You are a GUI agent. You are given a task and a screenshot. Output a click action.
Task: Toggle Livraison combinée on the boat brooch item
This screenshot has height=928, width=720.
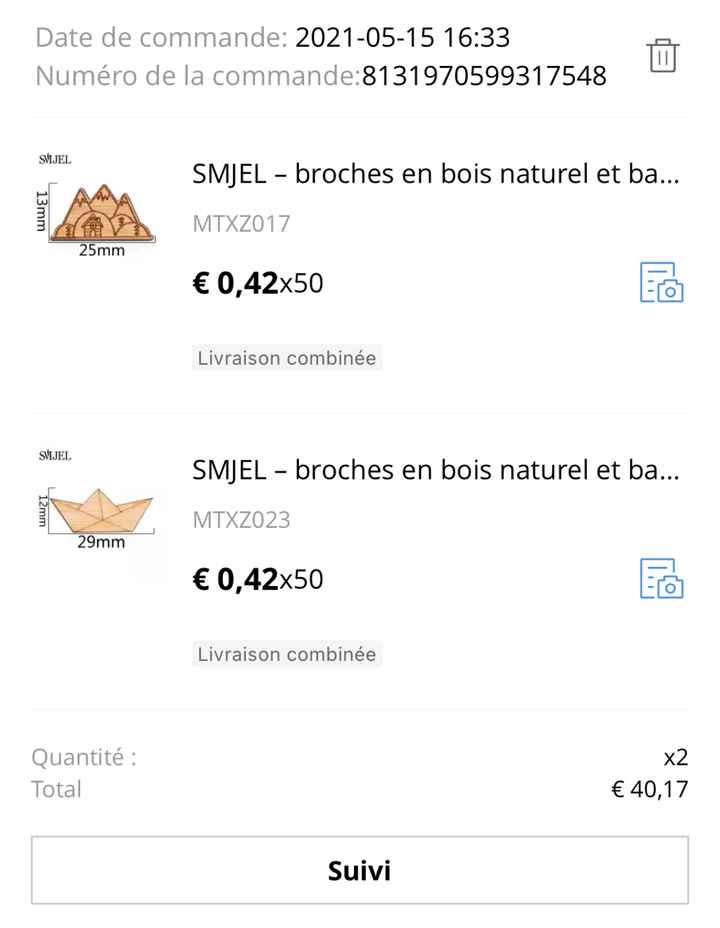coord(288,654)
